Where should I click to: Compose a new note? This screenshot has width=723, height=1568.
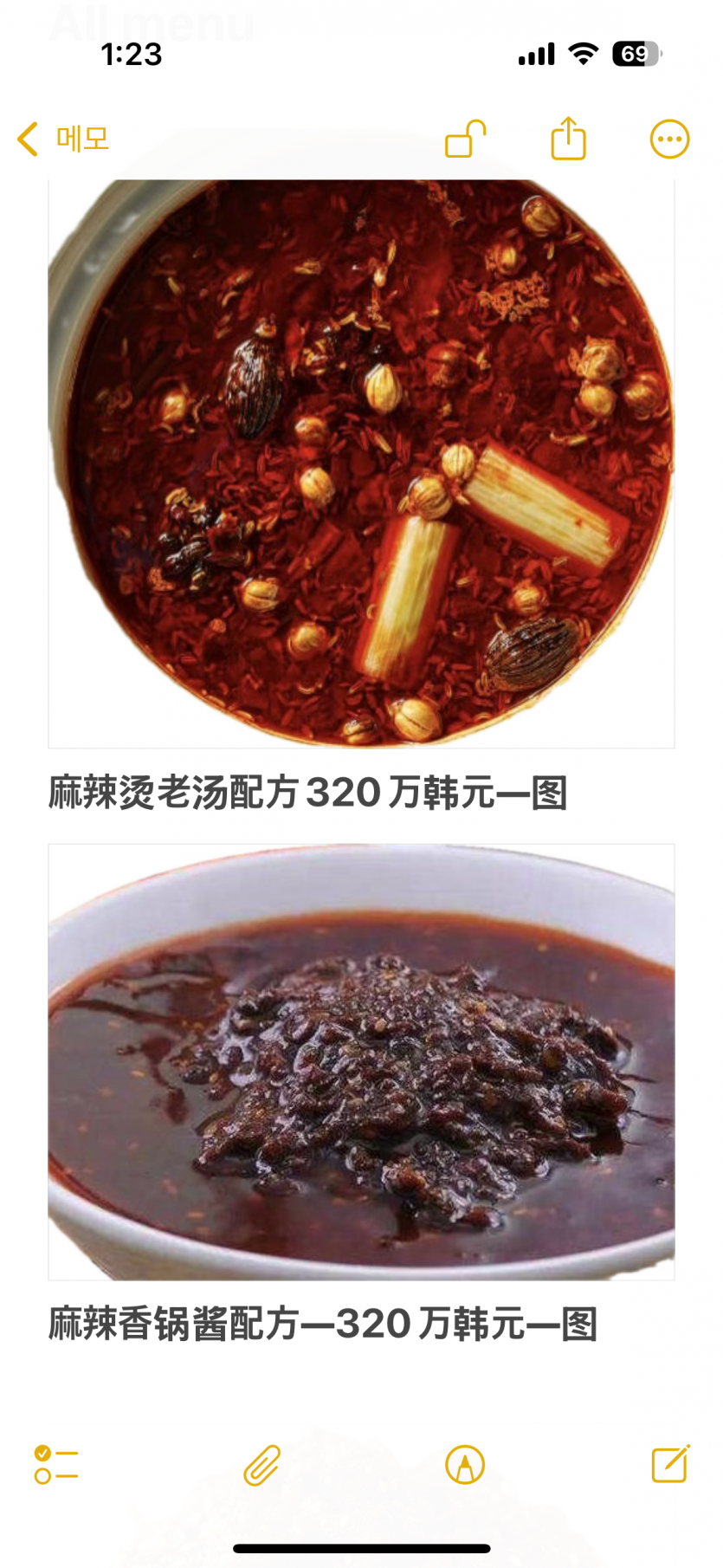[669, 1464]
